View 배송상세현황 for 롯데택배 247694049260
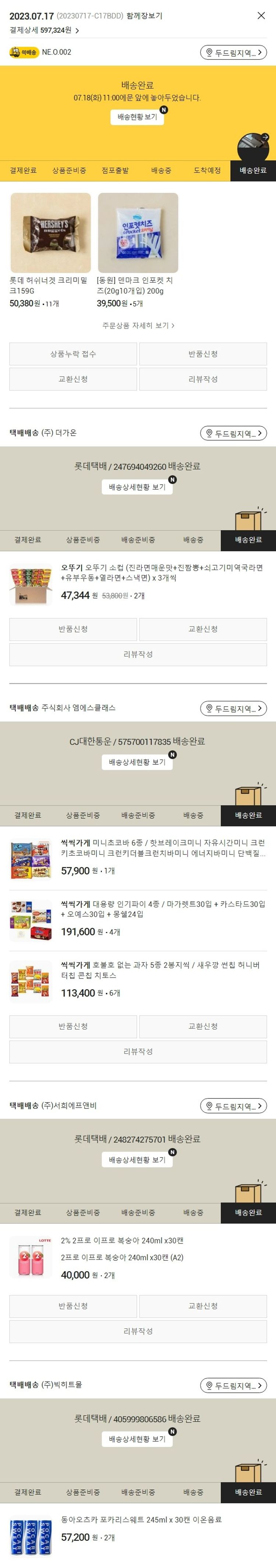 137,487
